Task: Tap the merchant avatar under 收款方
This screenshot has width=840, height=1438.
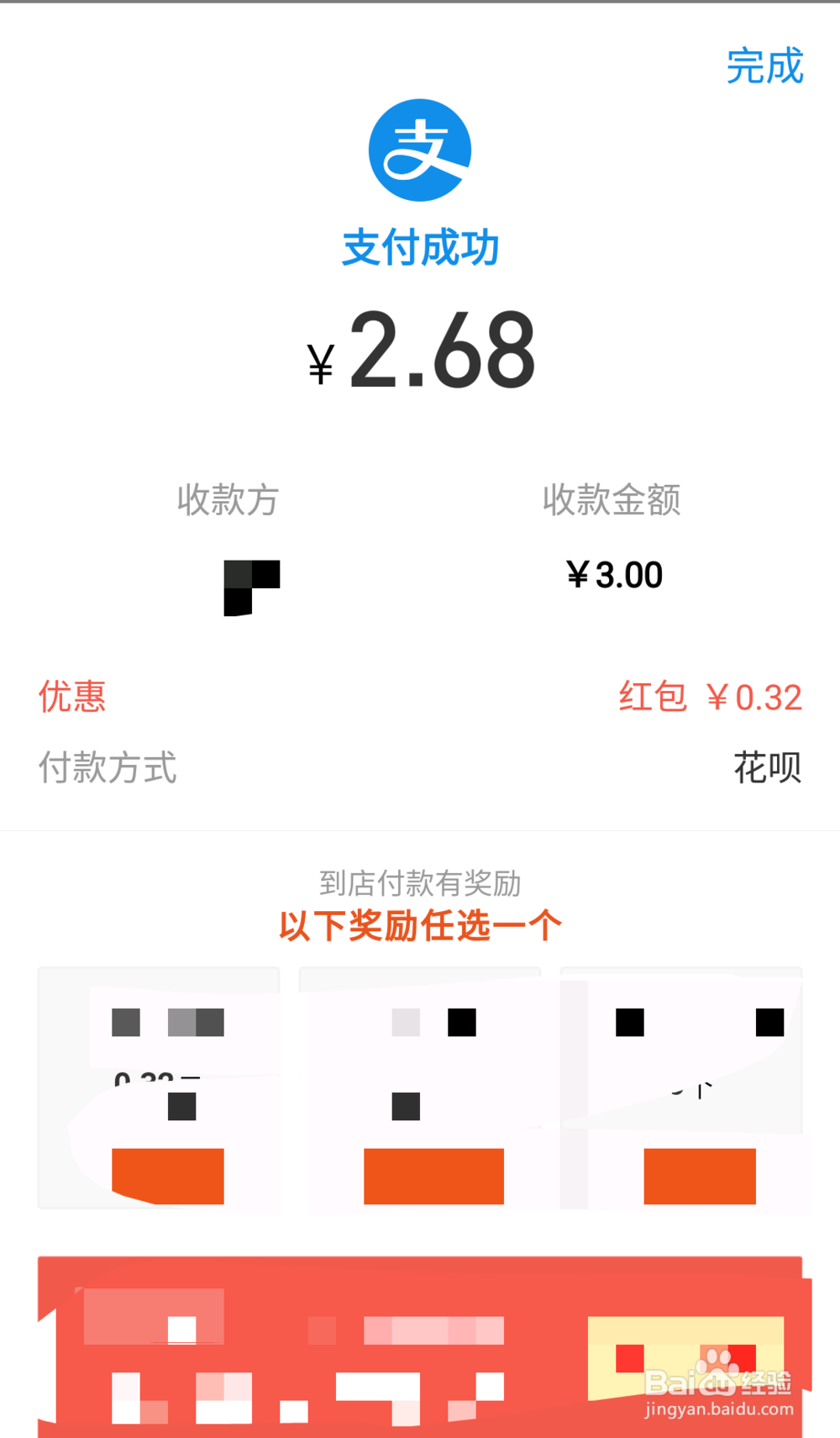Action: click(250, 588)
